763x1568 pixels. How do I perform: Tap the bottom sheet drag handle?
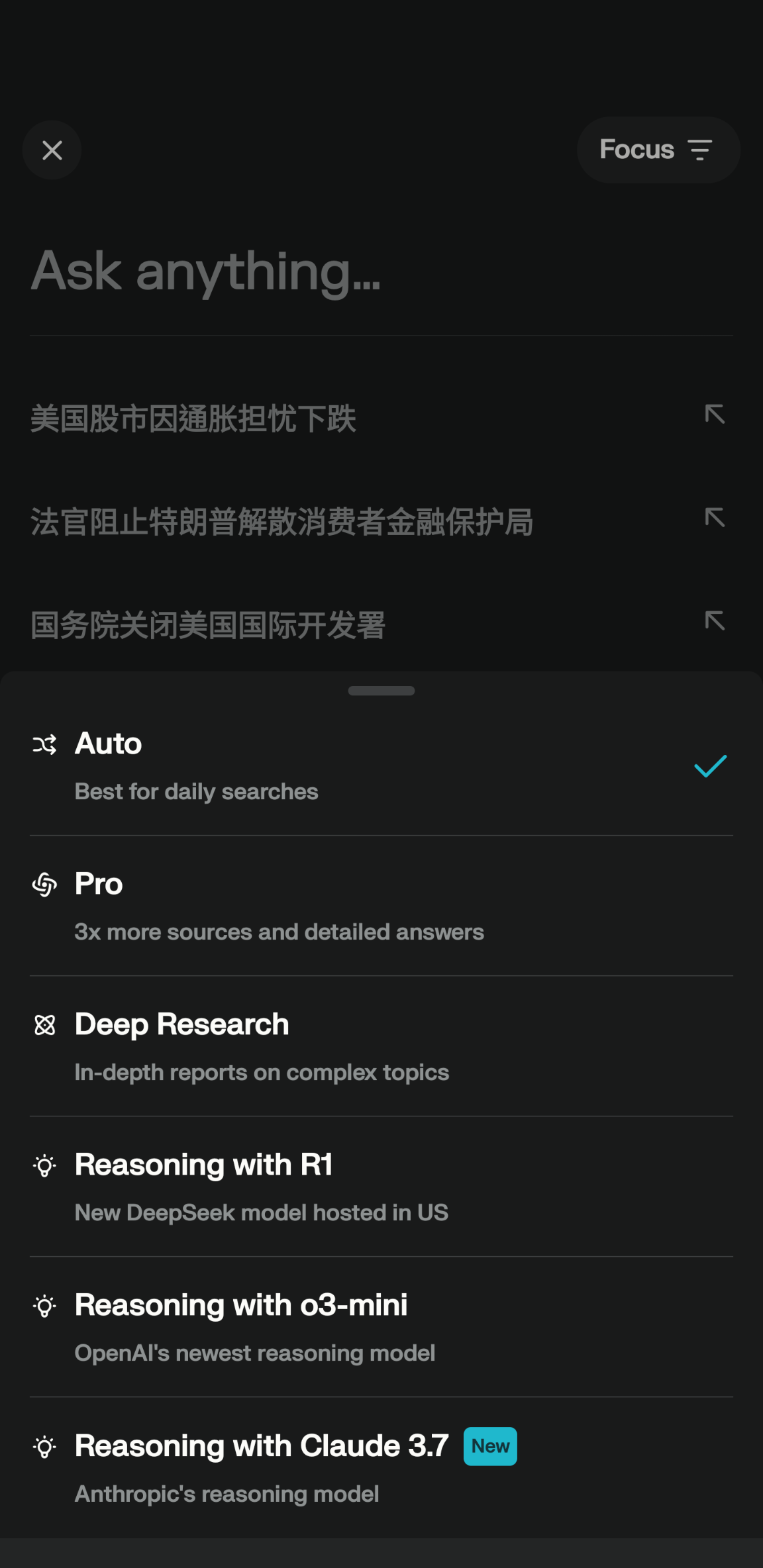coord(381,691)
